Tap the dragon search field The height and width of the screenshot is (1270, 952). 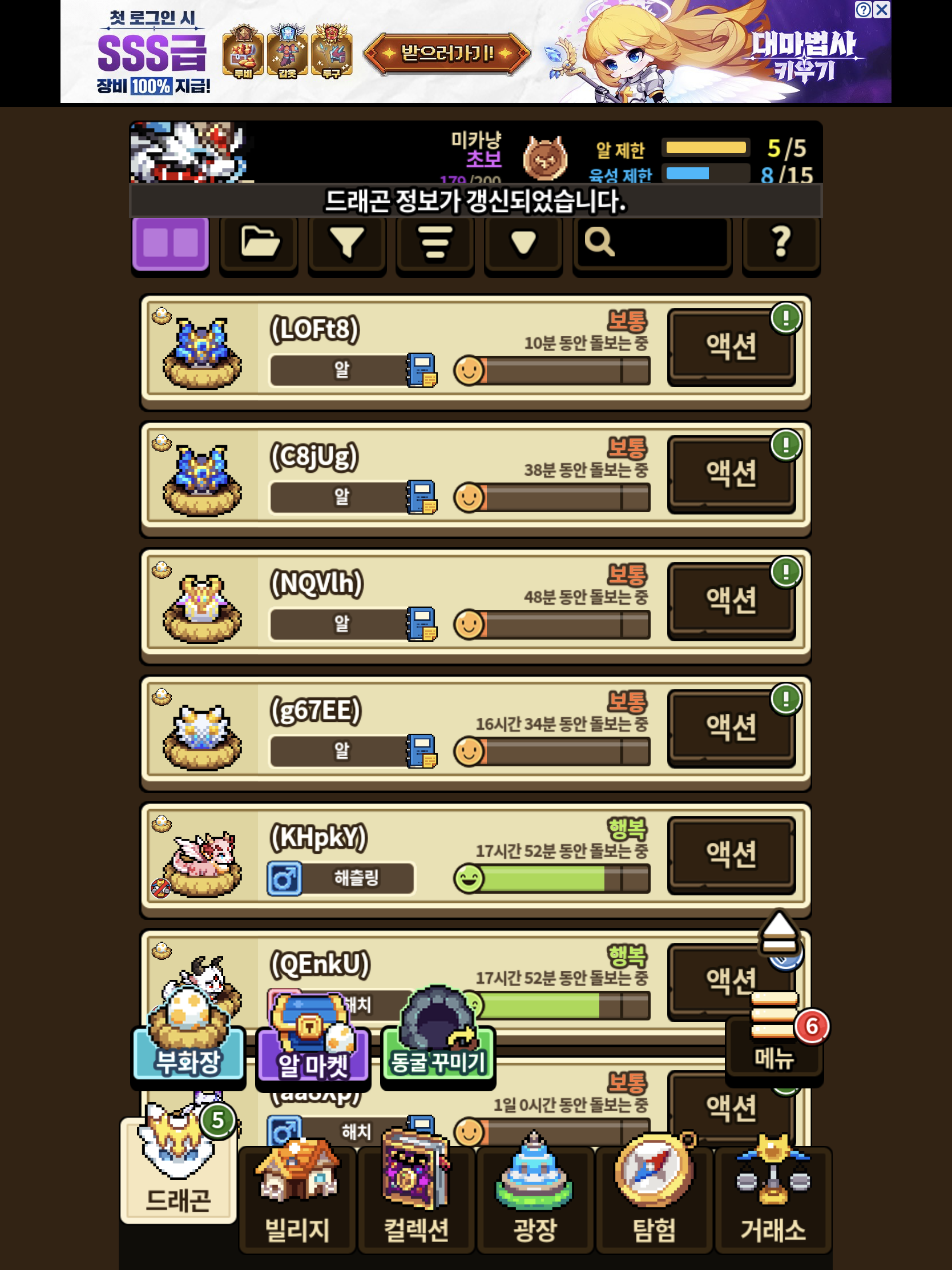coord(652,244)
